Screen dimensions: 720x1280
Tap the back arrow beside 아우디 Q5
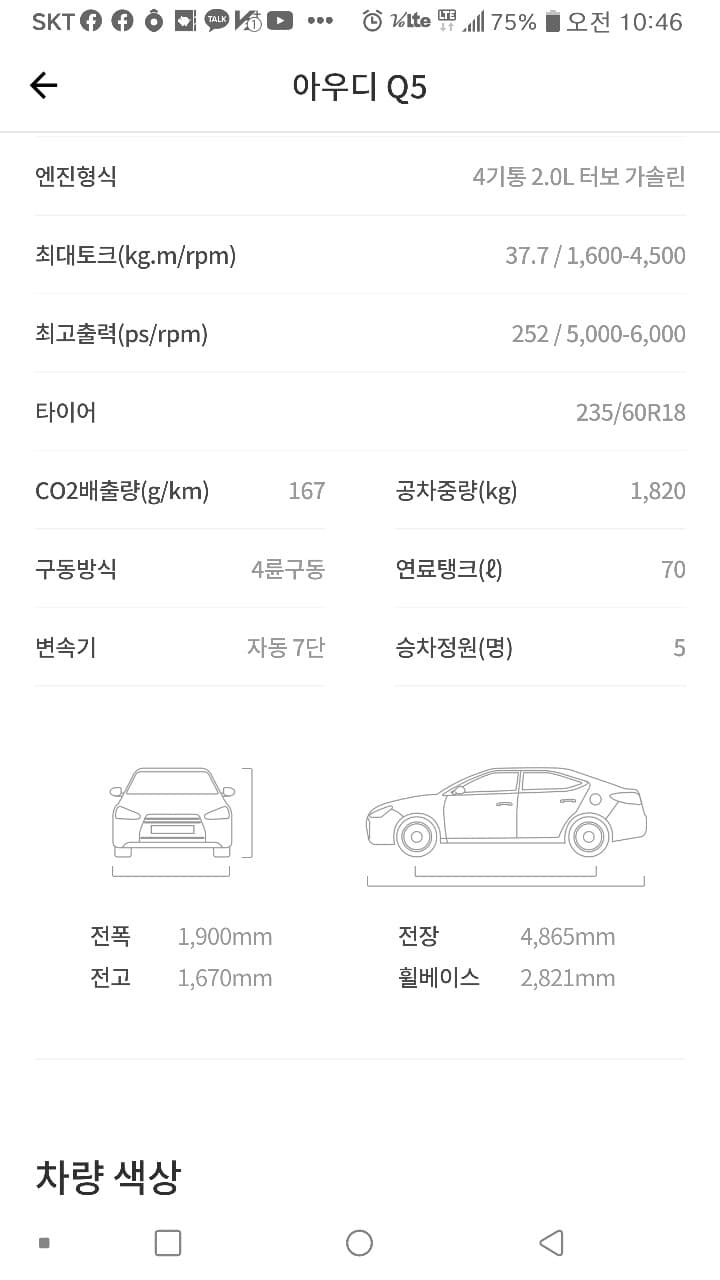(43, 85)
